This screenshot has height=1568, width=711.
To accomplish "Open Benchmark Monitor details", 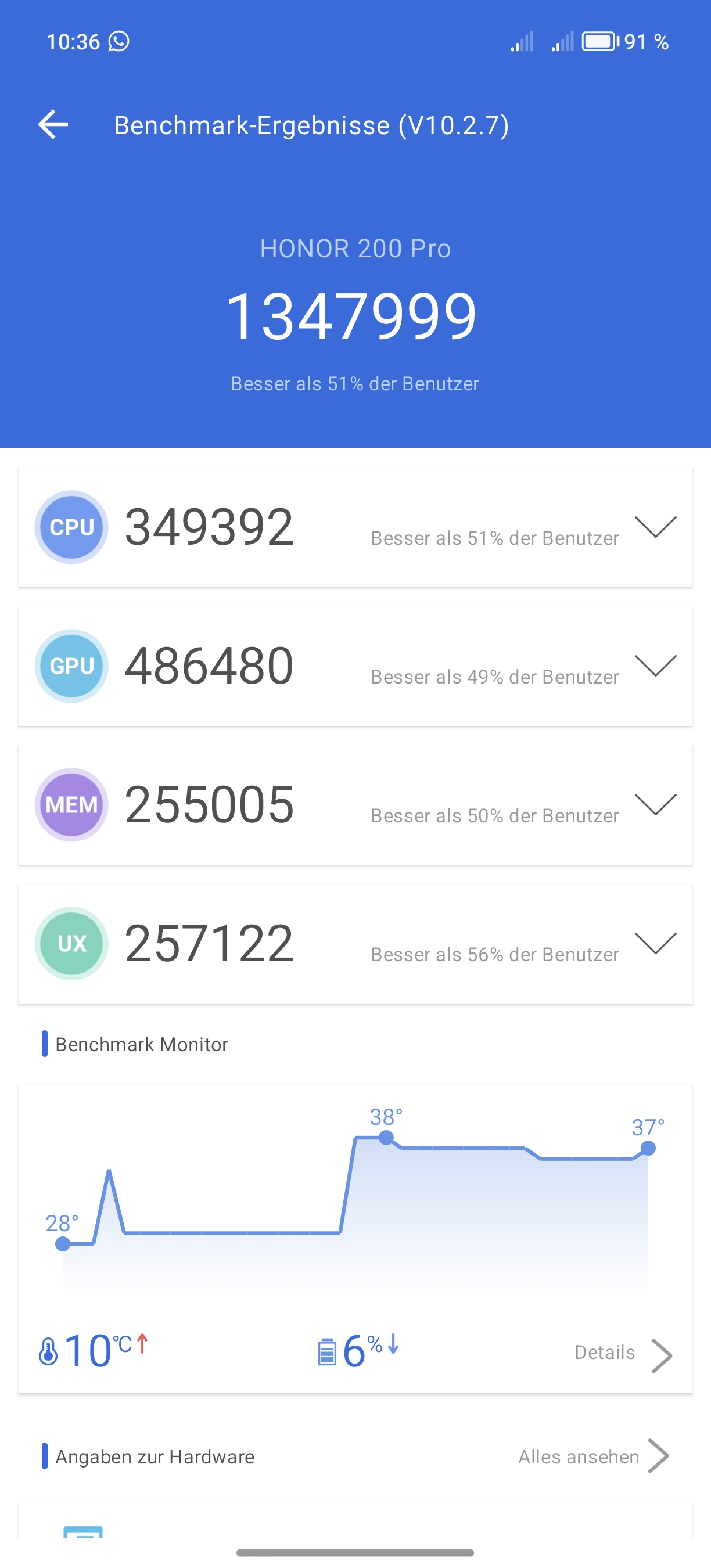I will [623, 1353].
